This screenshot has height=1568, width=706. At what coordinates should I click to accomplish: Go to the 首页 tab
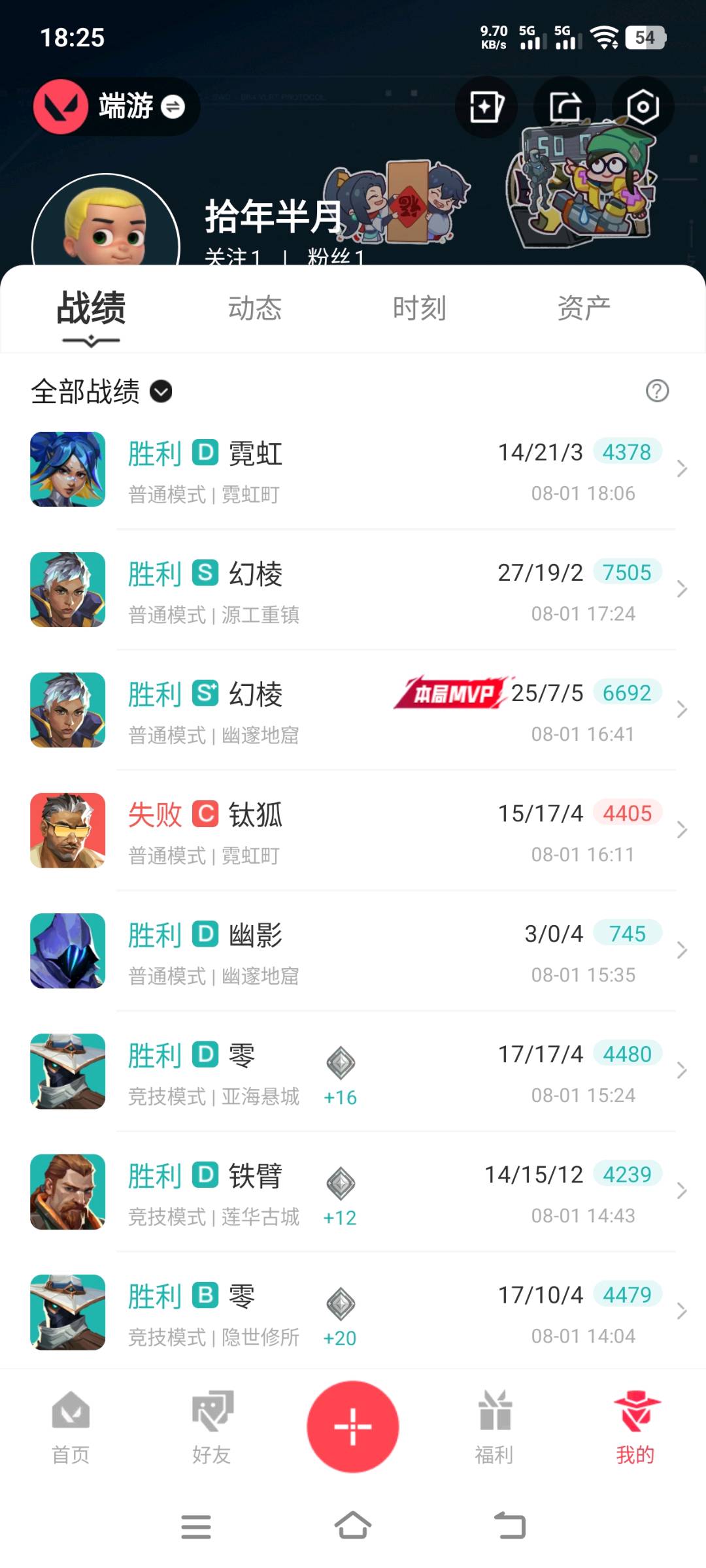pyautogui.click(x=71, y=1428)
